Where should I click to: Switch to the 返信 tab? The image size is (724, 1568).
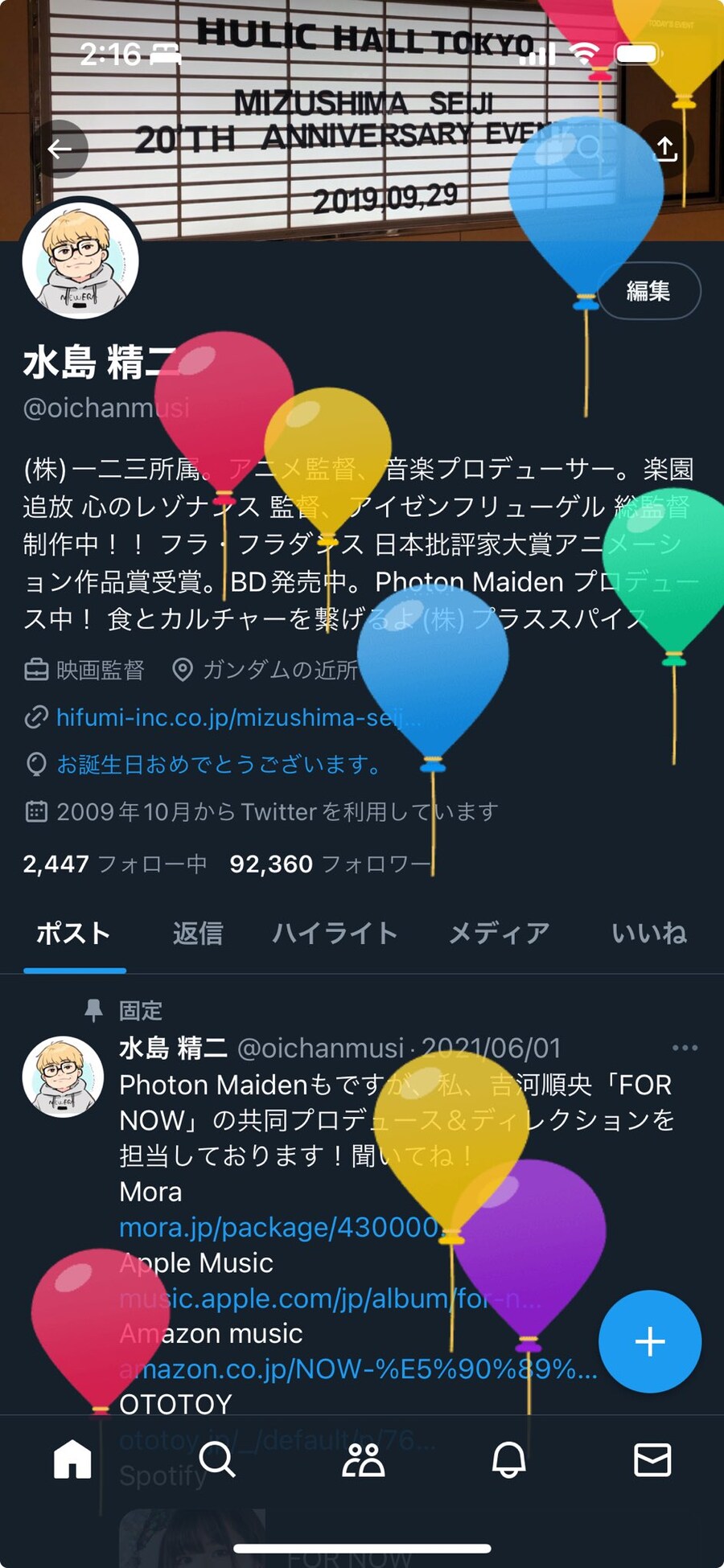pyautogui.click(x=198, y=933)
